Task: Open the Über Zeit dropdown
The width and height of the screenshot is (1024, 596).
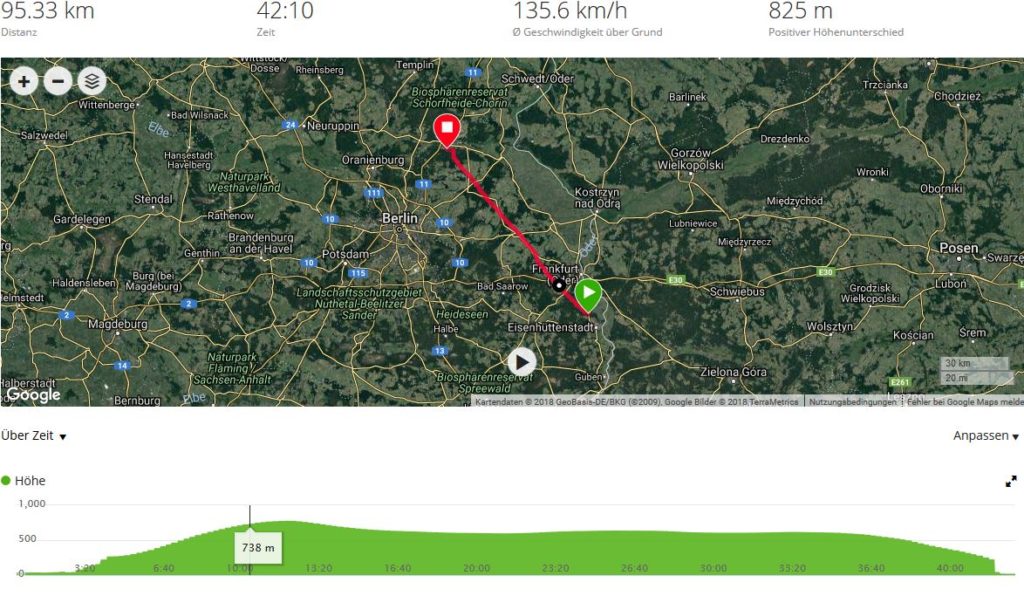Action: 34,436
